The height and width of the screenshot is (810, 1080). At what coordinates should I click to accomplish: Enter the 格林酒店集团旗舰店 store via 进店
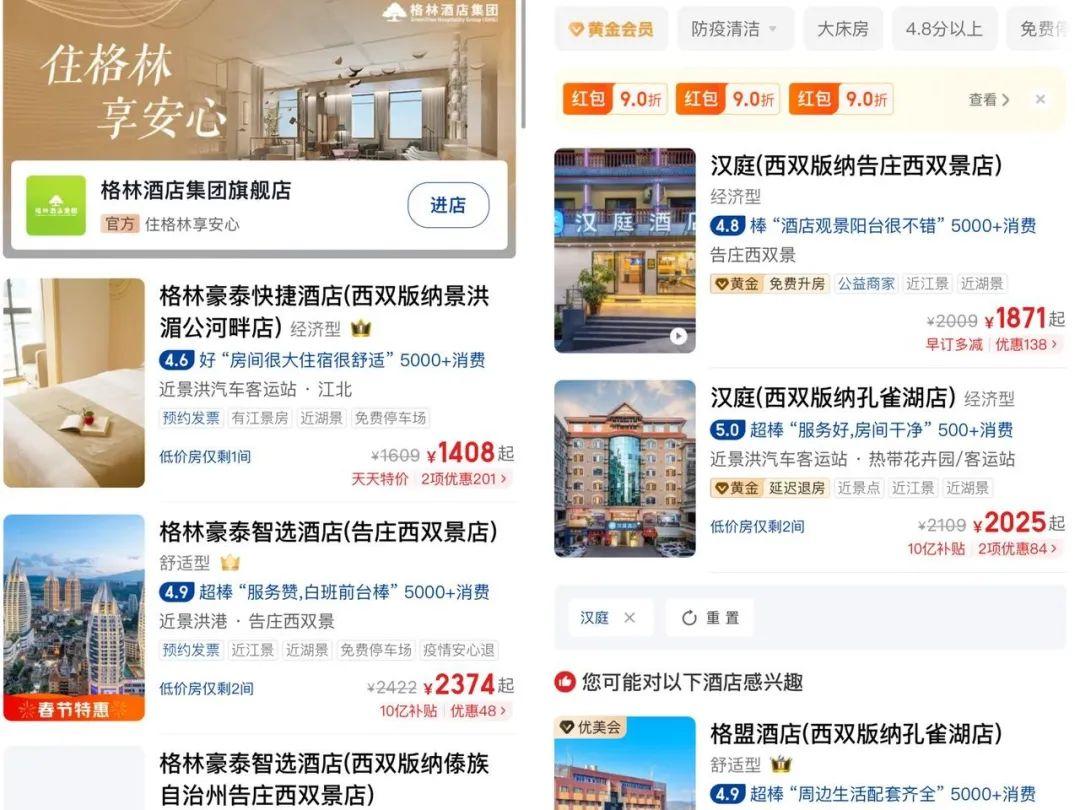(448, 205)
